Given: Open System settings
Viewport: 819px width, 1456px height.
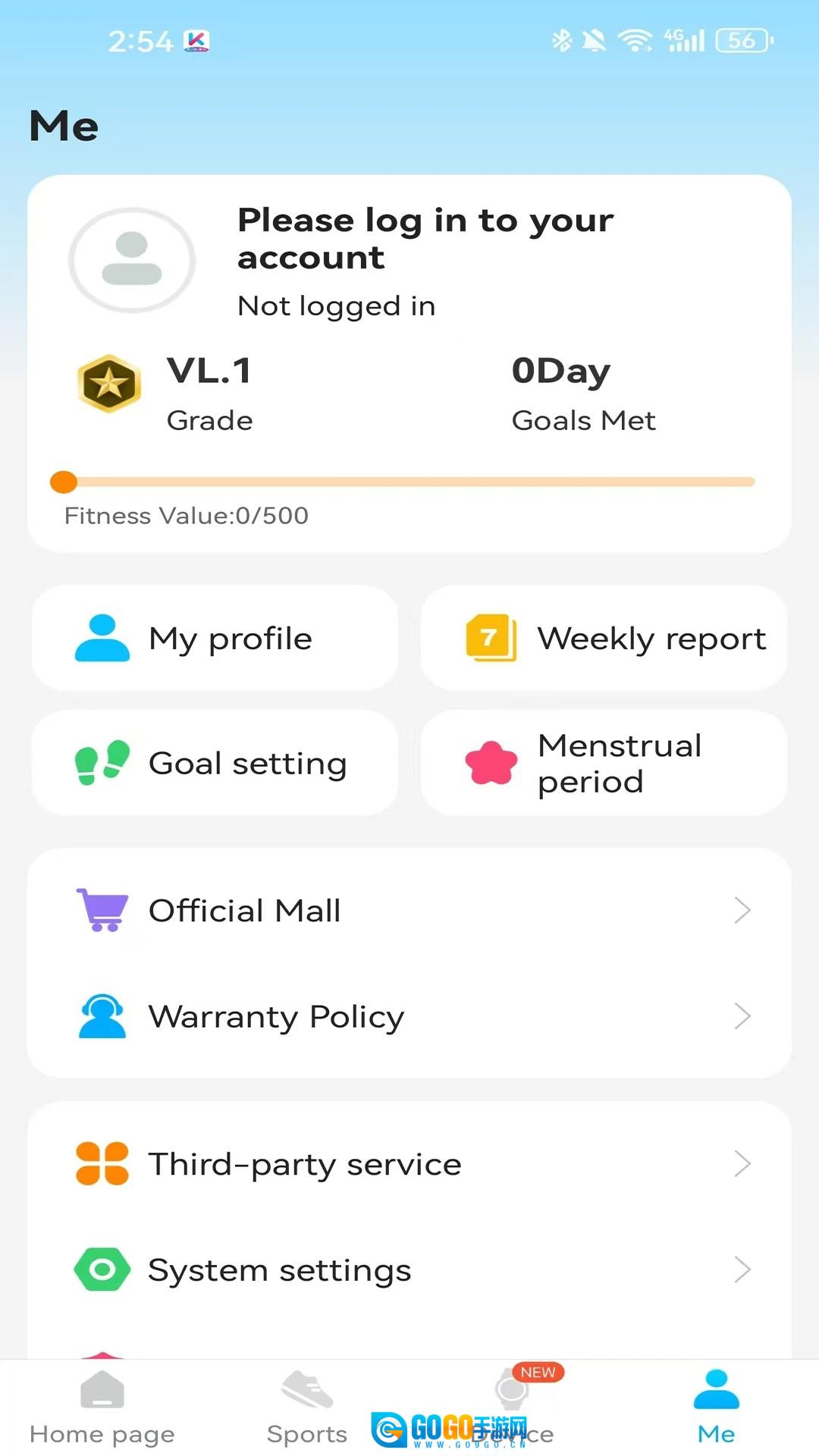Looking at the screenshot, I should 409,1269.
